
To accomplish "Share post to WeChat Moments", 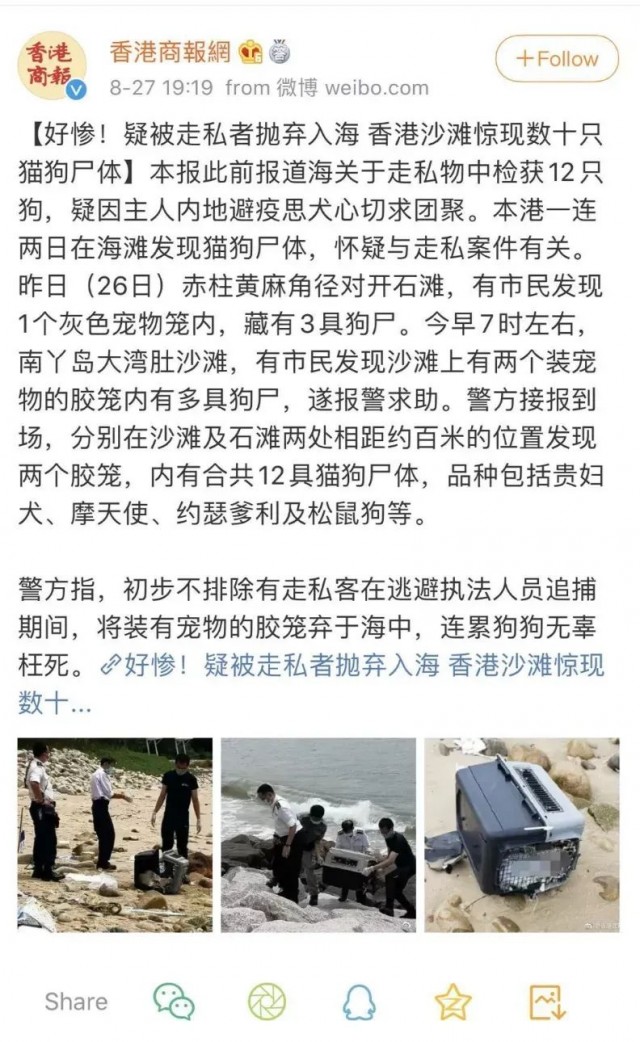I will click(267, 1001).
